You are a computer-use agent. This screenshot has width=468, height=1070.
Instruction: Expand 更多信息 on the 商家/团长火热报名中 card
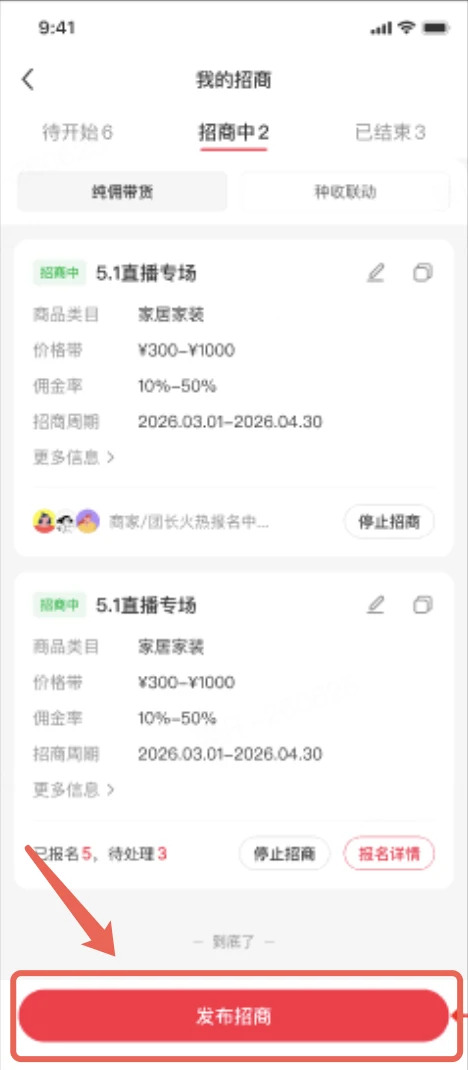click(74, 457)
